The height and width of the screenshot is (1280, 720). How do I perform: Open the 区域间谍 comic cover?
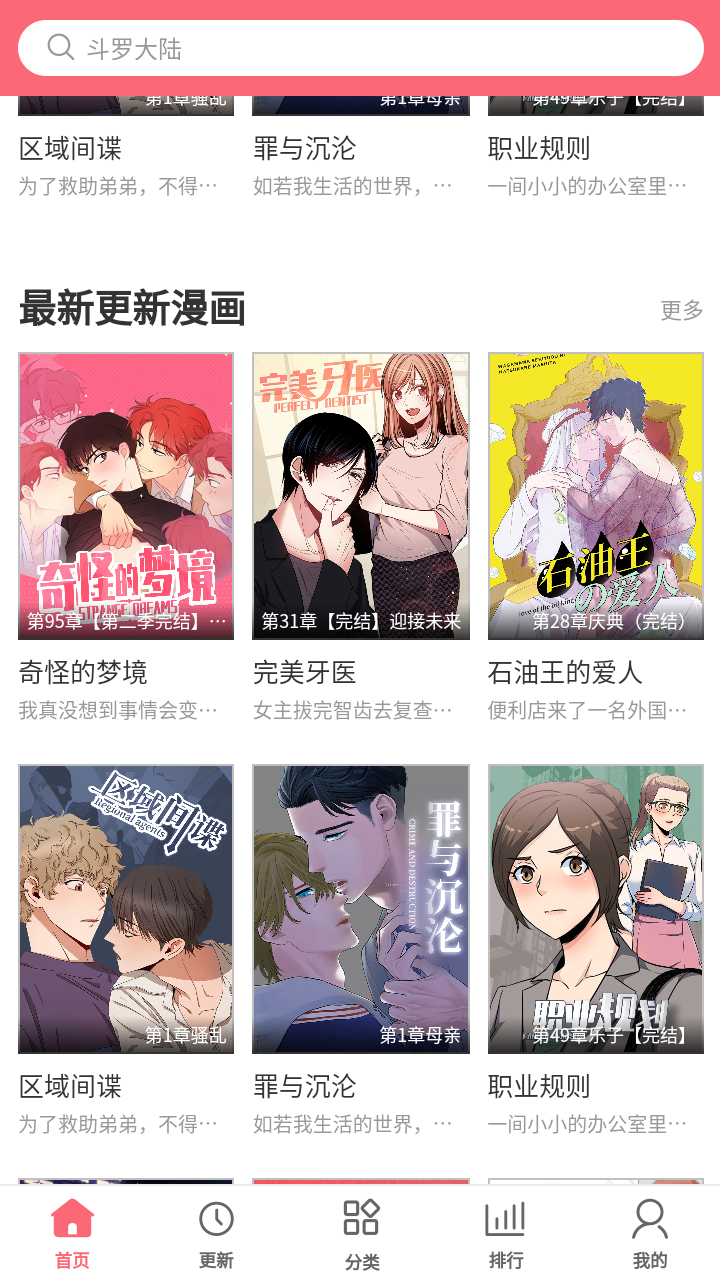pos(126,909)
